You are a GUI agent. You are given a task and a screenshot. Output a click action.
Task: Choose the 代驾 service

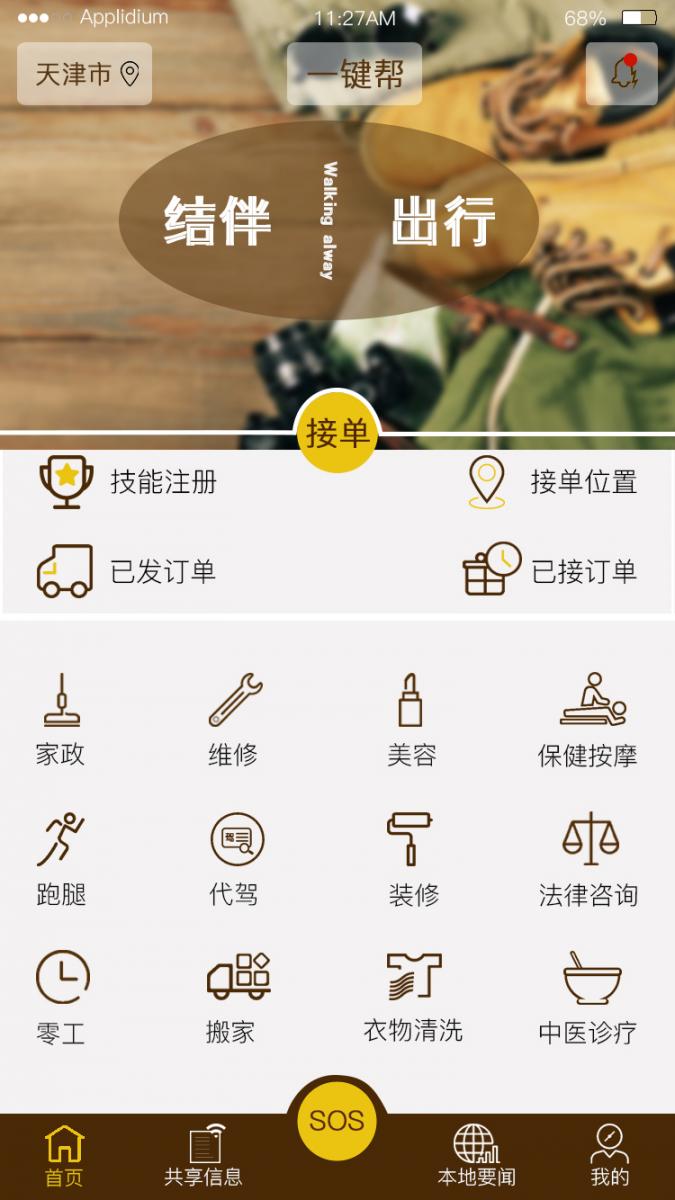[234, 860]
